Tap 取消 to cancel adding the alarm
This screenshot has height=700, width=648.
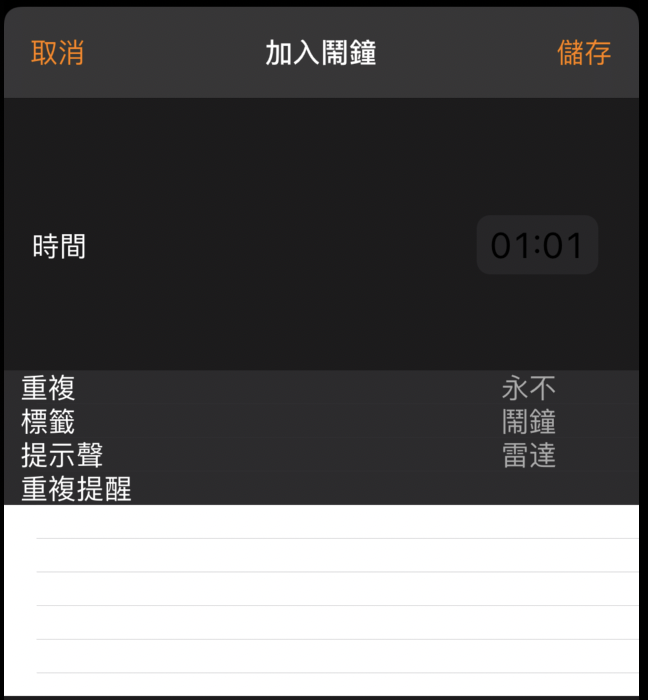coord(58,53)
